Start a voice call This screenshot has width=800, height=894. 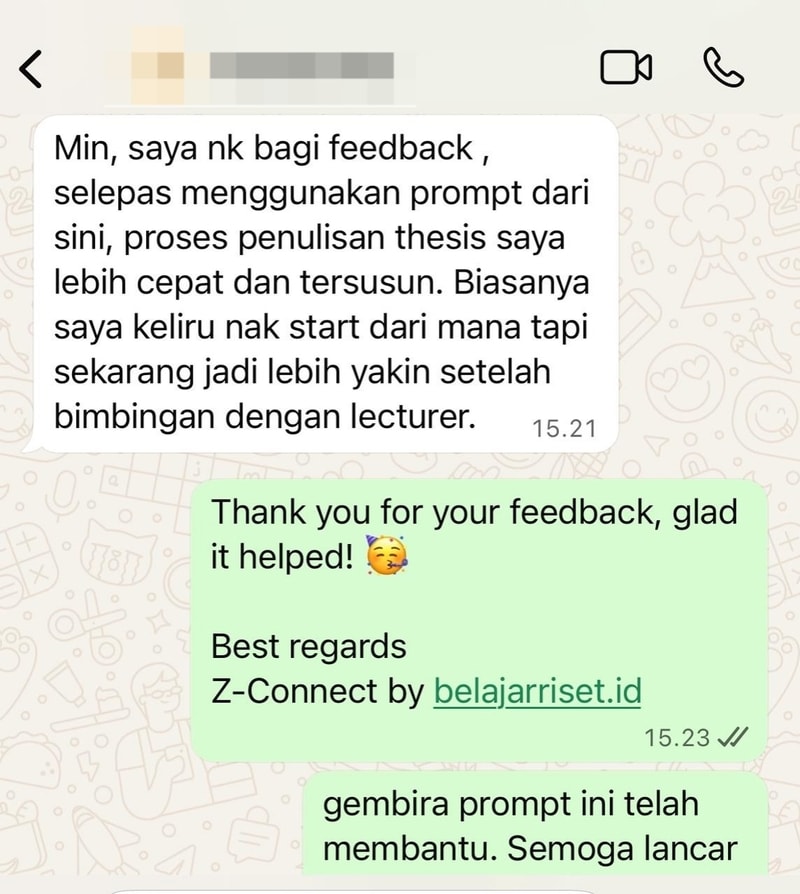tap(724, 67)
